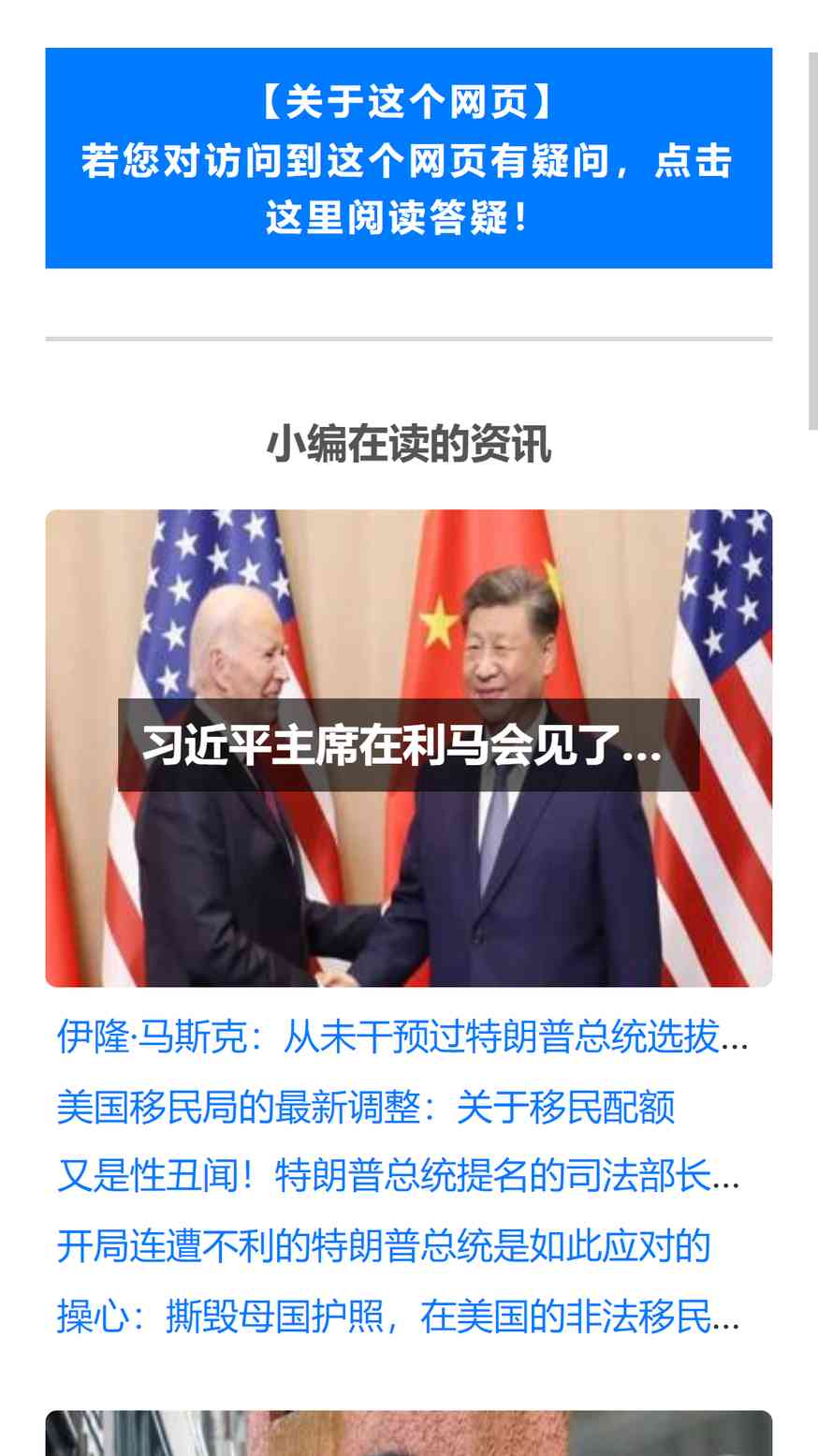Open 操心：撕毁母国护照 article
Screen dimensions: 818x1456
click(399, 1316)
